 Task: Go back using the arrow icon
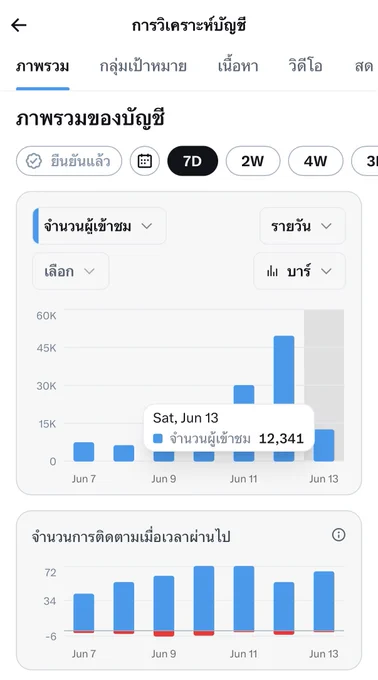[x=19, y=25]
